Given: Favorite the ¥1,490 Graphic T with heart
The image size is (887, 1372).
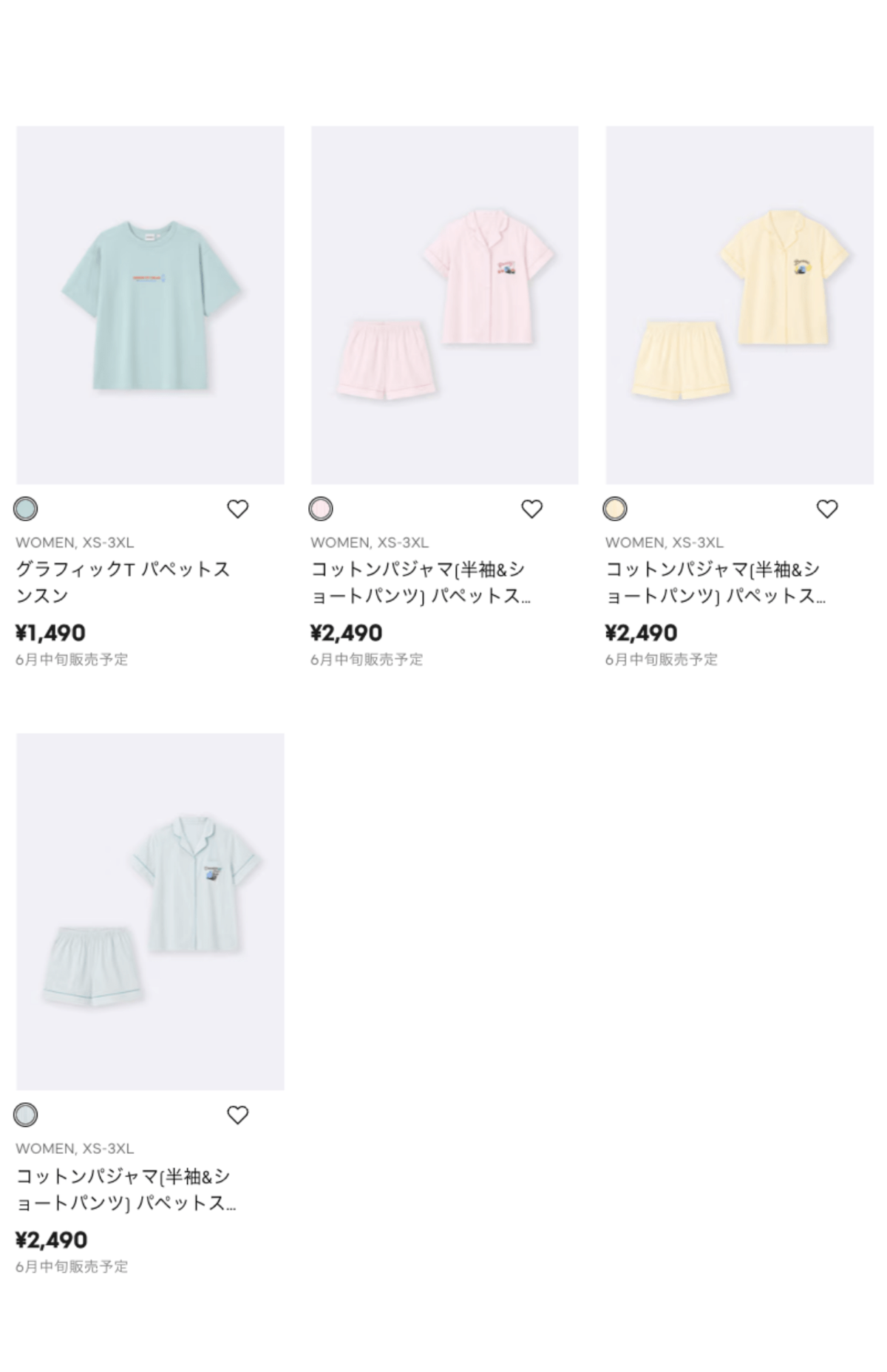Looking at the screenshot, I should [237, 509].
